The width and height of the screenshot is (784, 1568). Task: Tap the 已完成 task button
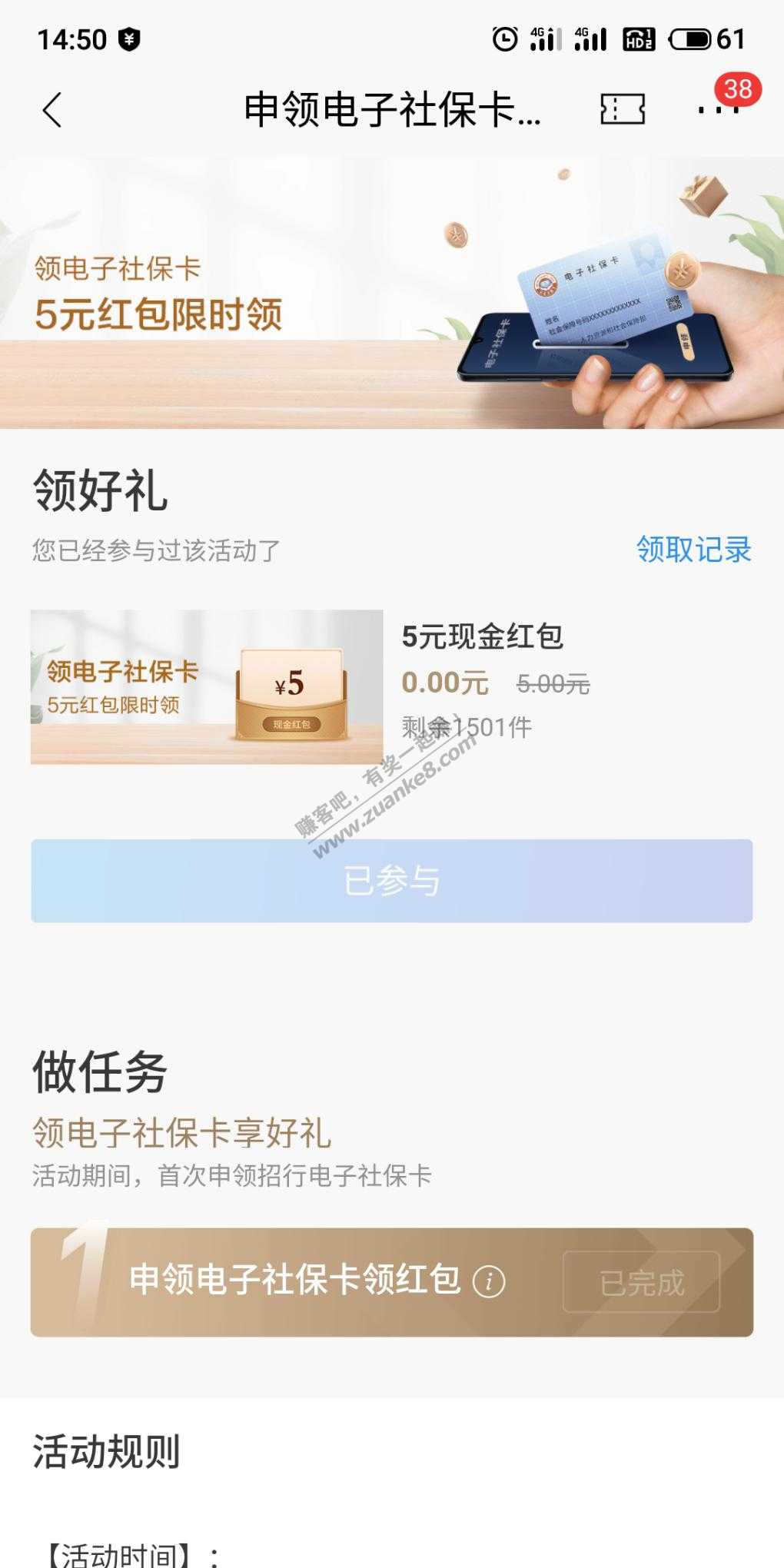tap(641, 1282)
